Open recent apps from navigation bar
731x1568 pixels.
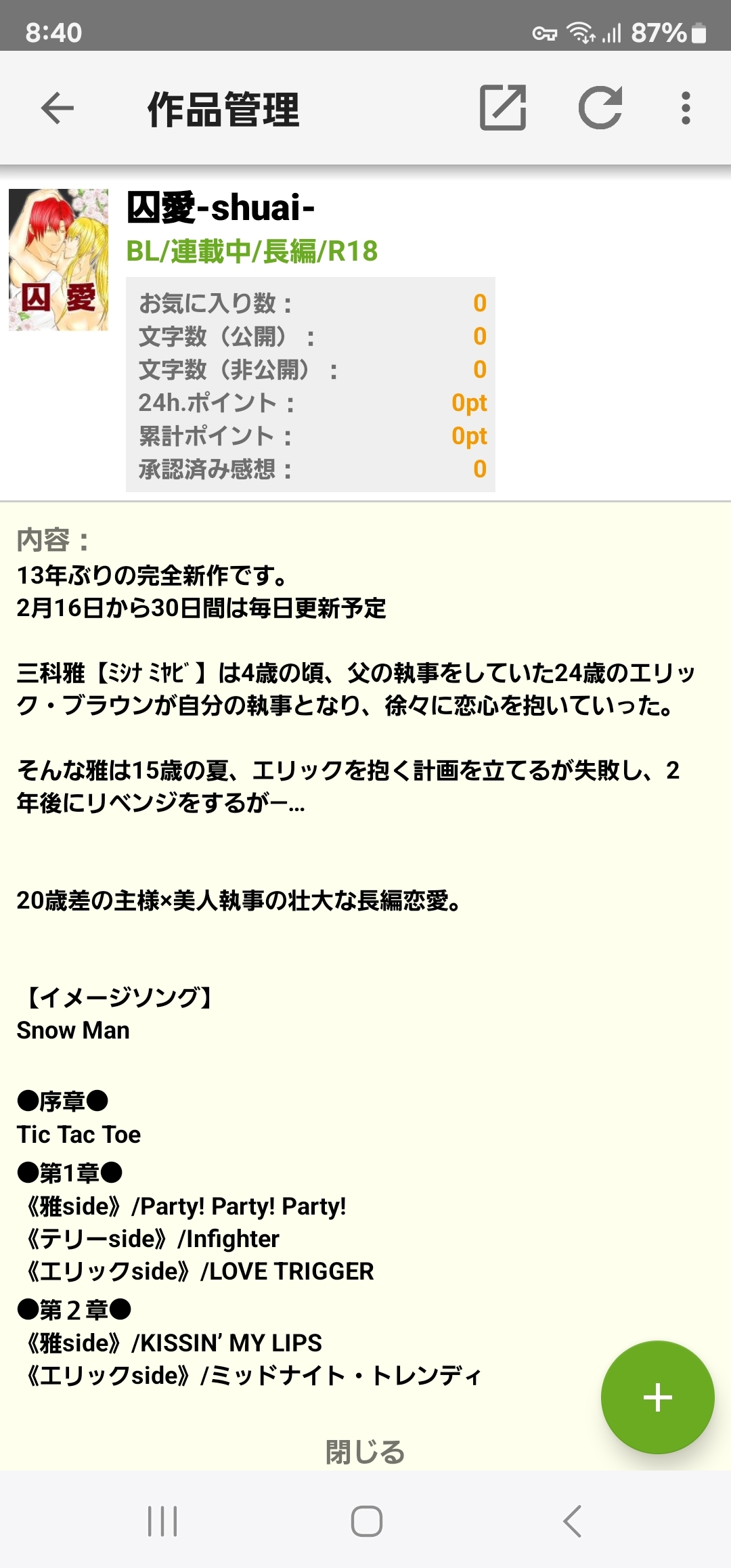(x=162, y=1521)
